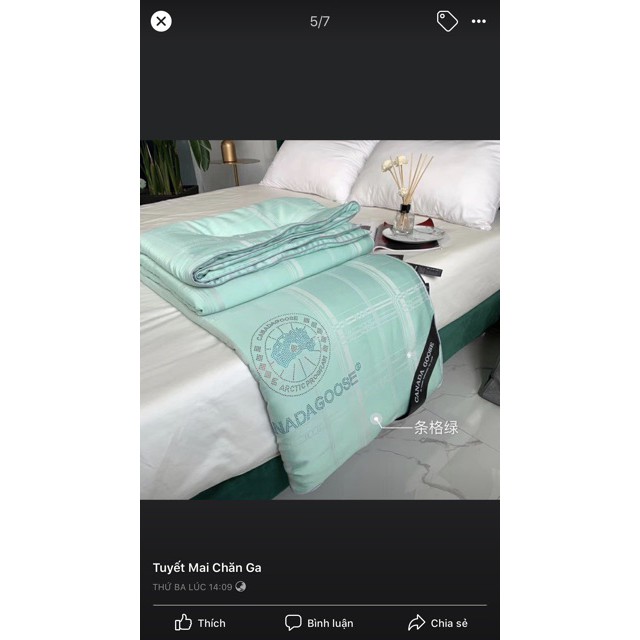Open the tag icon on photo
Viewport: 640px width, 640px height.
[447, 21]
